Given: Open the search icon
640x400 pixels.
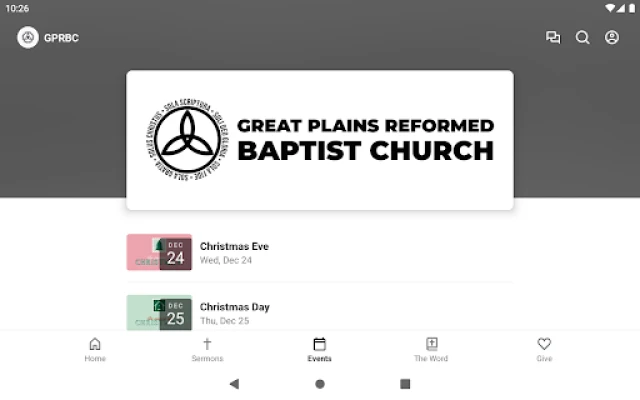Looking at the screenshot, I should 582,38.
